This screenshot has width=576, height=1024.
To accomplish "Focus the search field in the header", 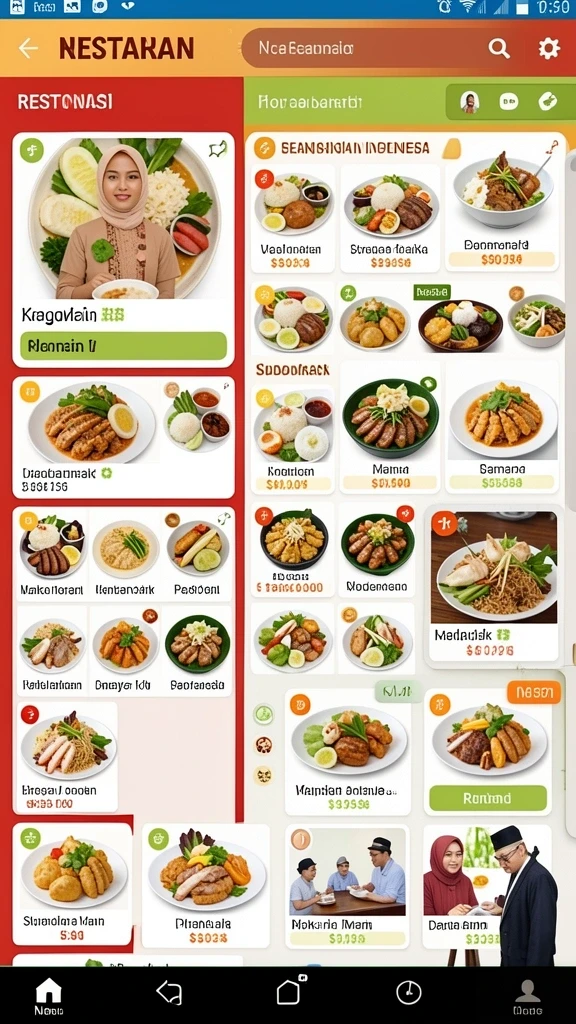I will 366,48.
